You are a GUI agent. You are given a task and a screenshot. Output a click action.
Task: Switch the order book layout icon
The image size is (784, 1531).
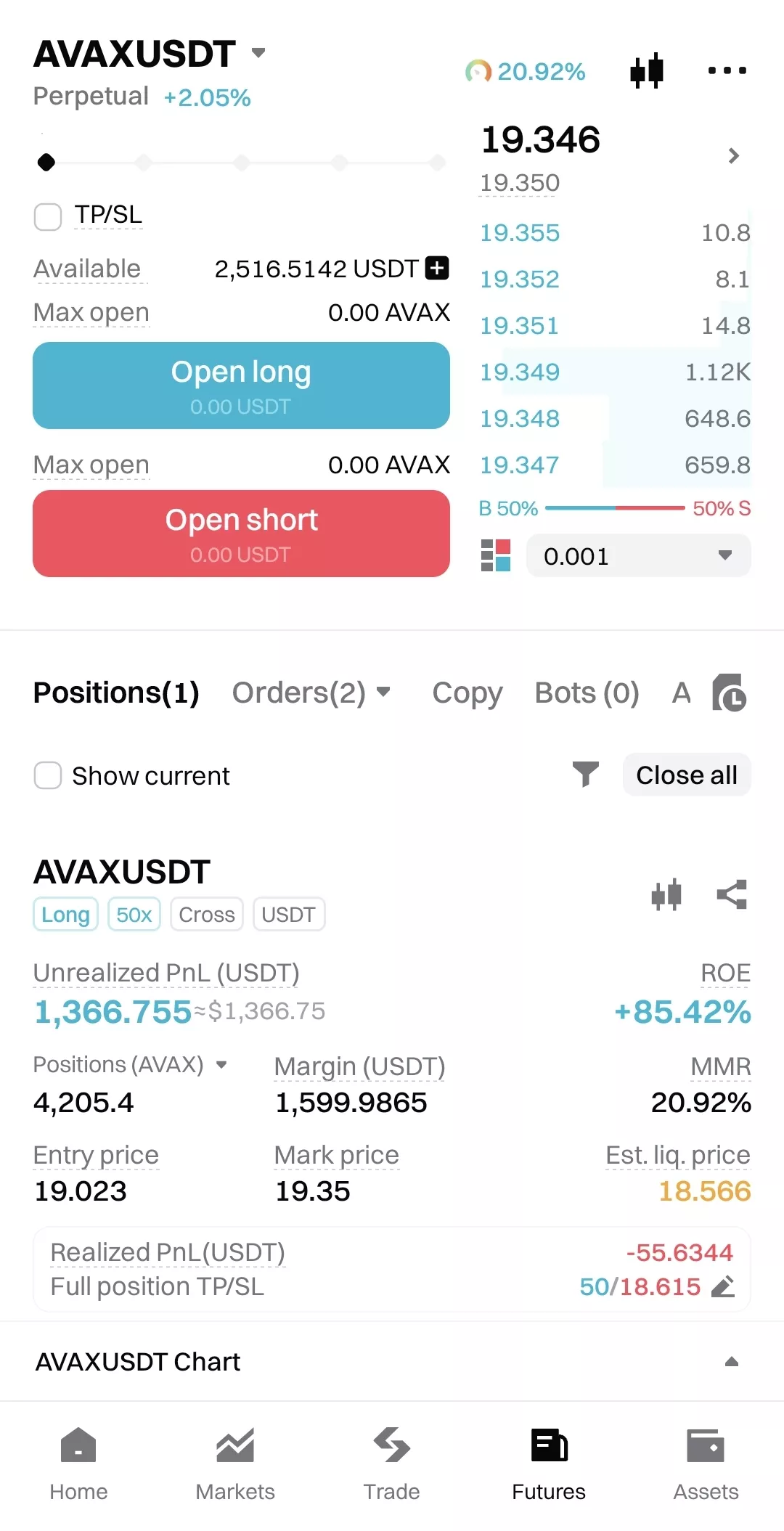point(496,555)
